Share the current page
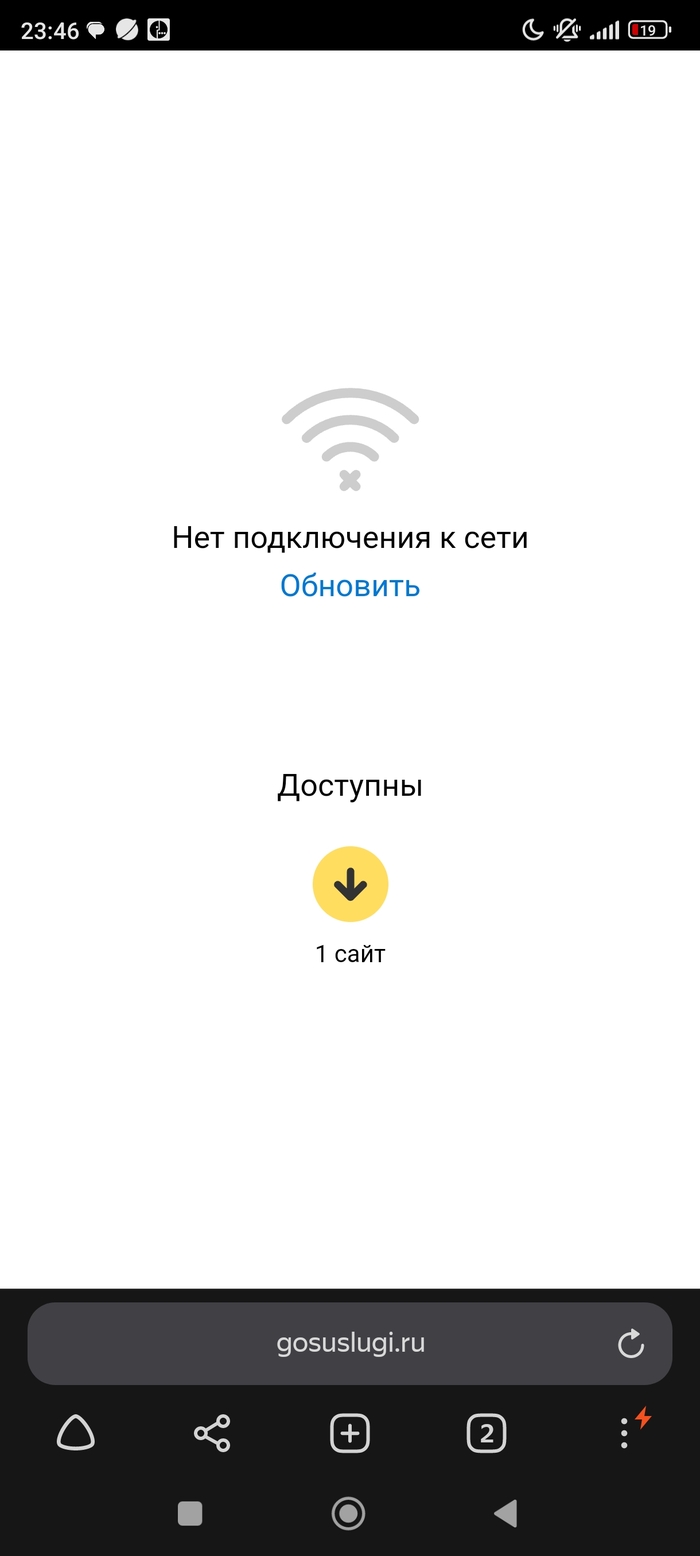This screenshot has width=700, height=1556. coord(212,1434)
